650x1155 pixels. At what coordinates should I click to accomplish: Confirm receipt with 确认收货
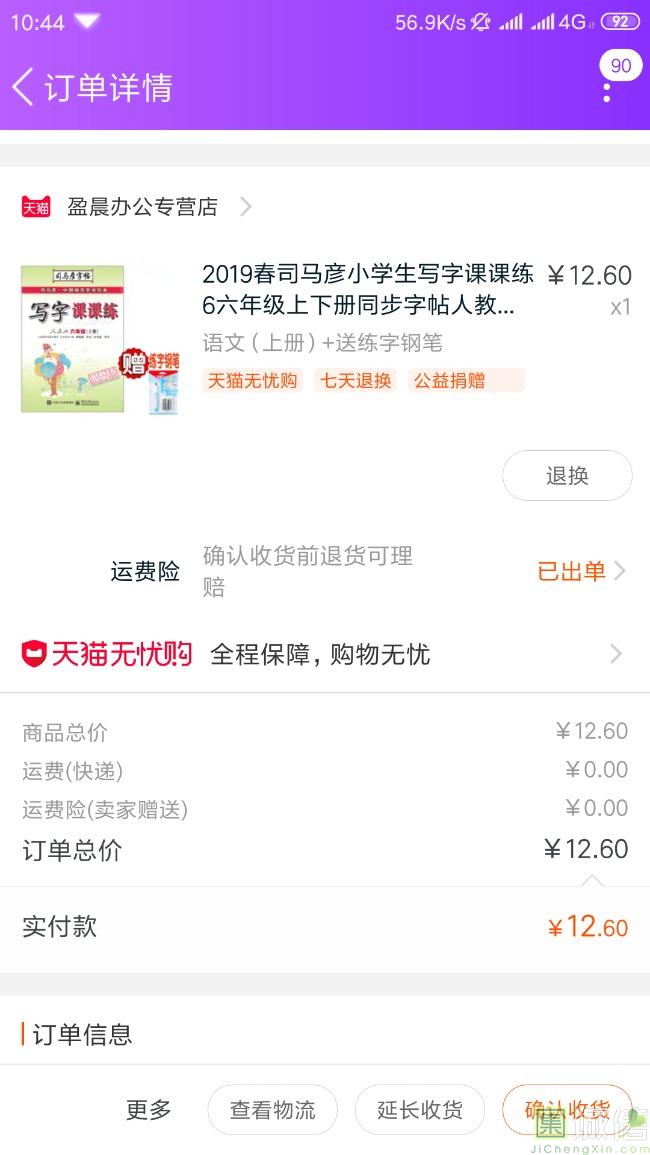(567, 1109)
